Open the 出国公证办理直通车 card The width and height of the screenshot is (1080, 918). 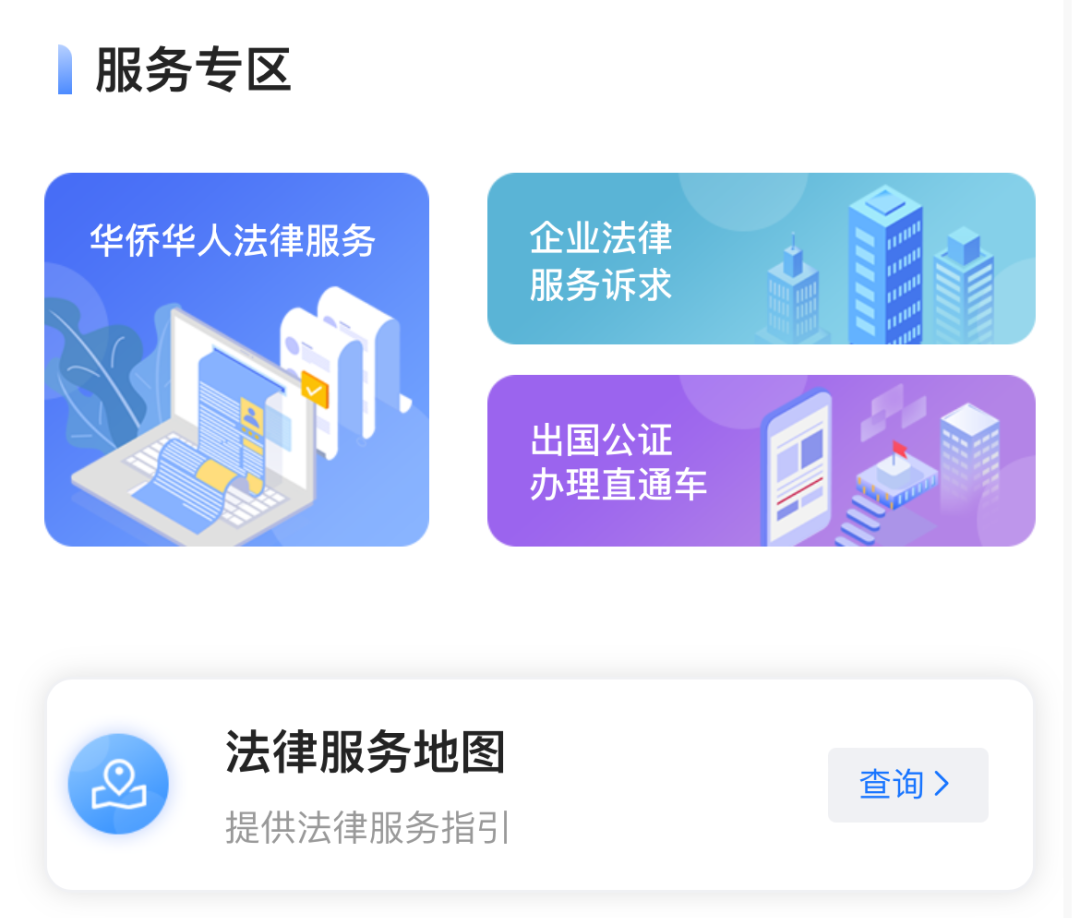click(760, 461)
